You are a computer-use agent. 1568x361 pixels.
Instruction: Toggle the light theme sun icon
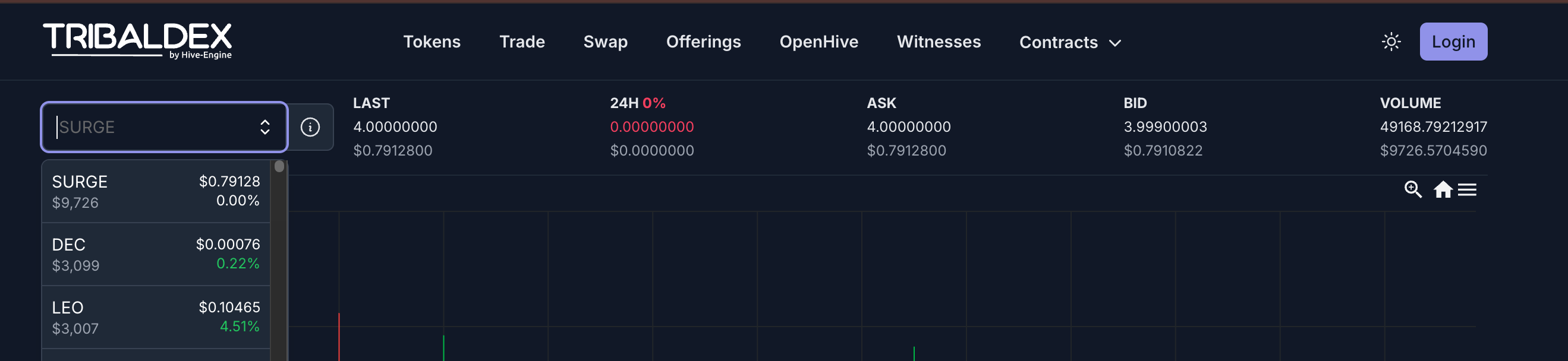tap(1391, 42)
